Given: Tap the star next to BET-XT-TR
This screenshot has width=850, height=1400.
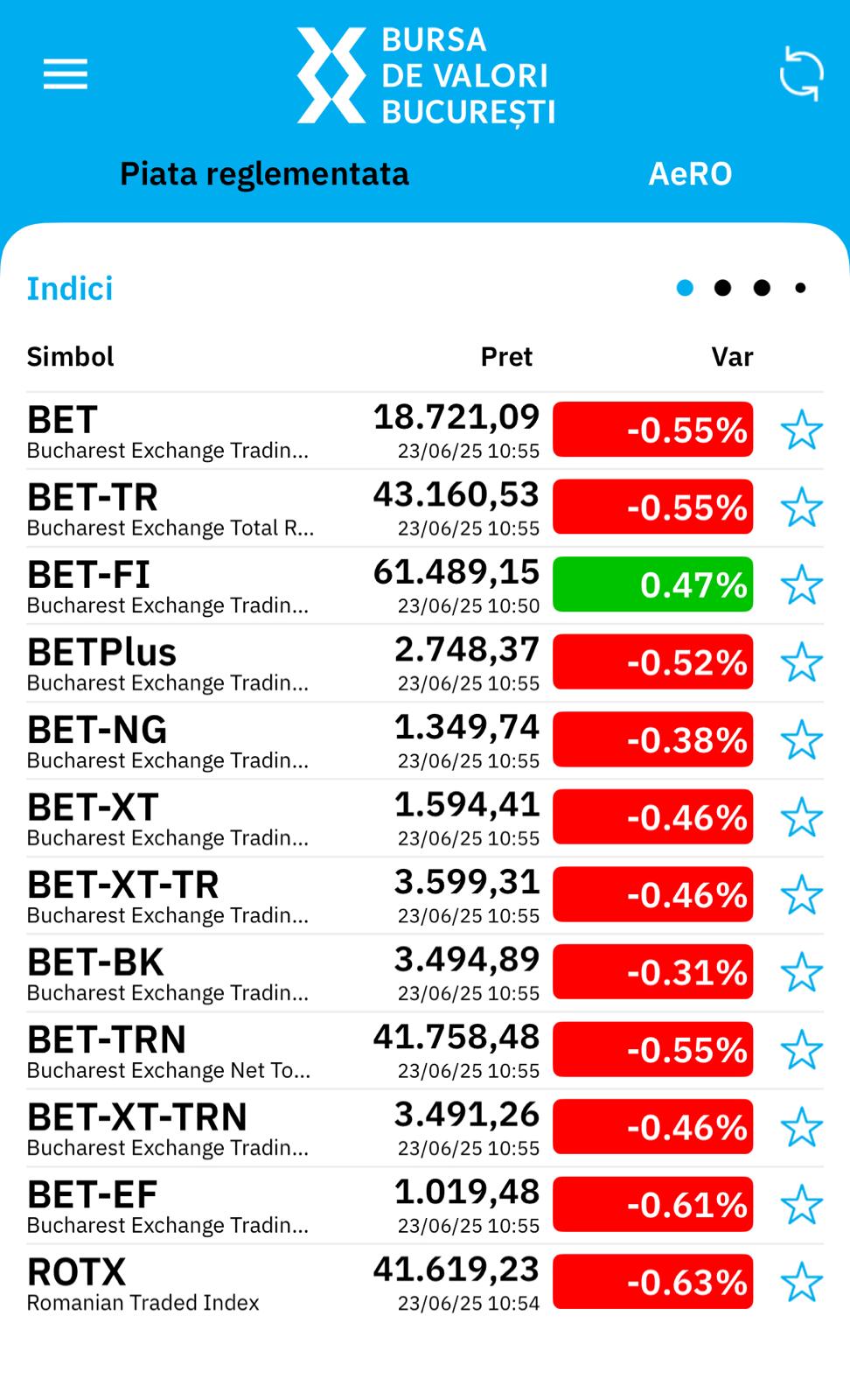Looking at the screenshot, I should coord(802,895).
